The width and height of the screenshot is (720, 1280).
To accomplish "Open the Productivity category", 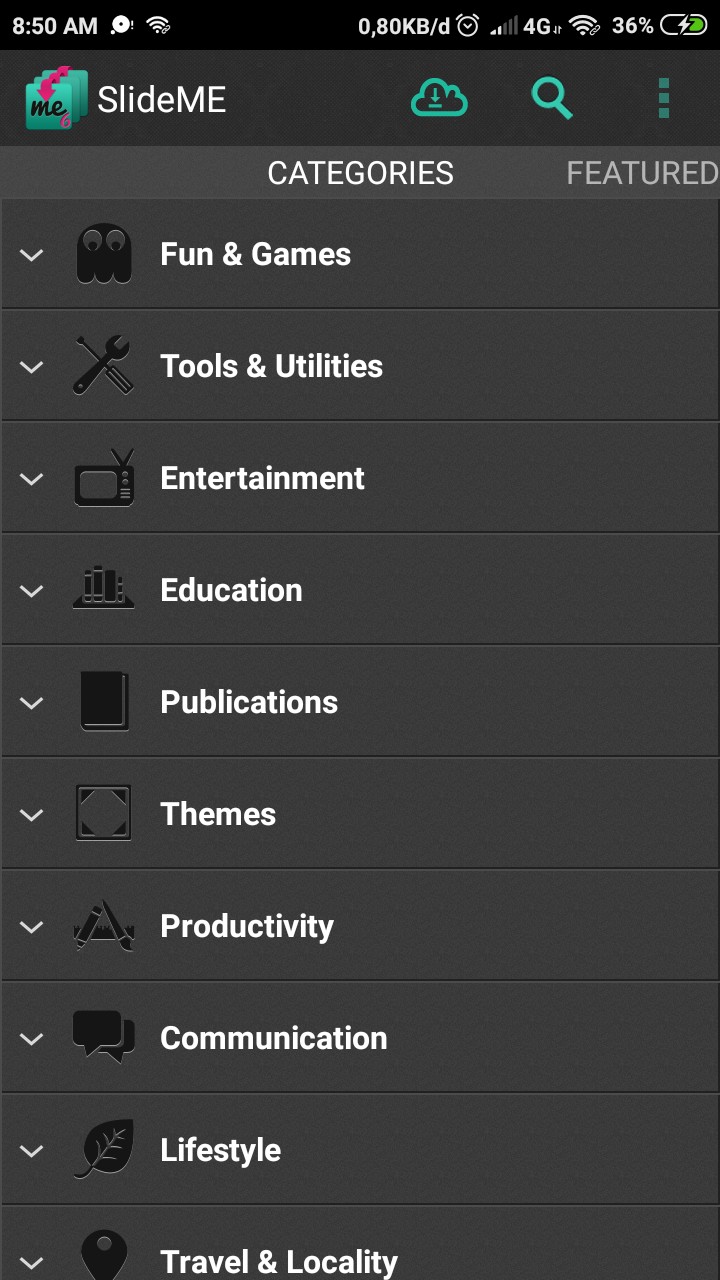I will (247, 927).
